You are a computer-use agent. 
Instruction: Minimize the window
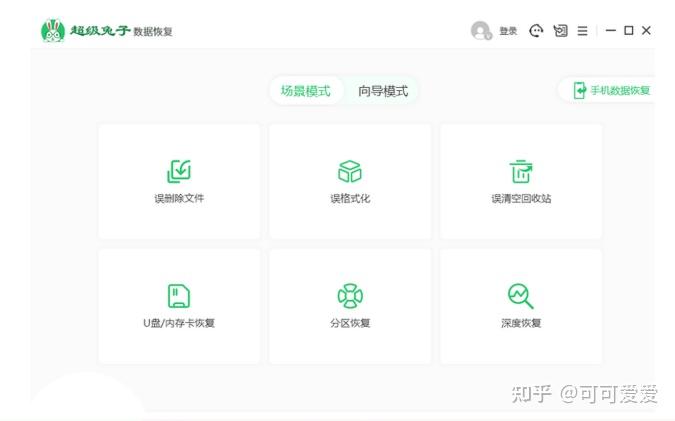[x=611, y=31]
